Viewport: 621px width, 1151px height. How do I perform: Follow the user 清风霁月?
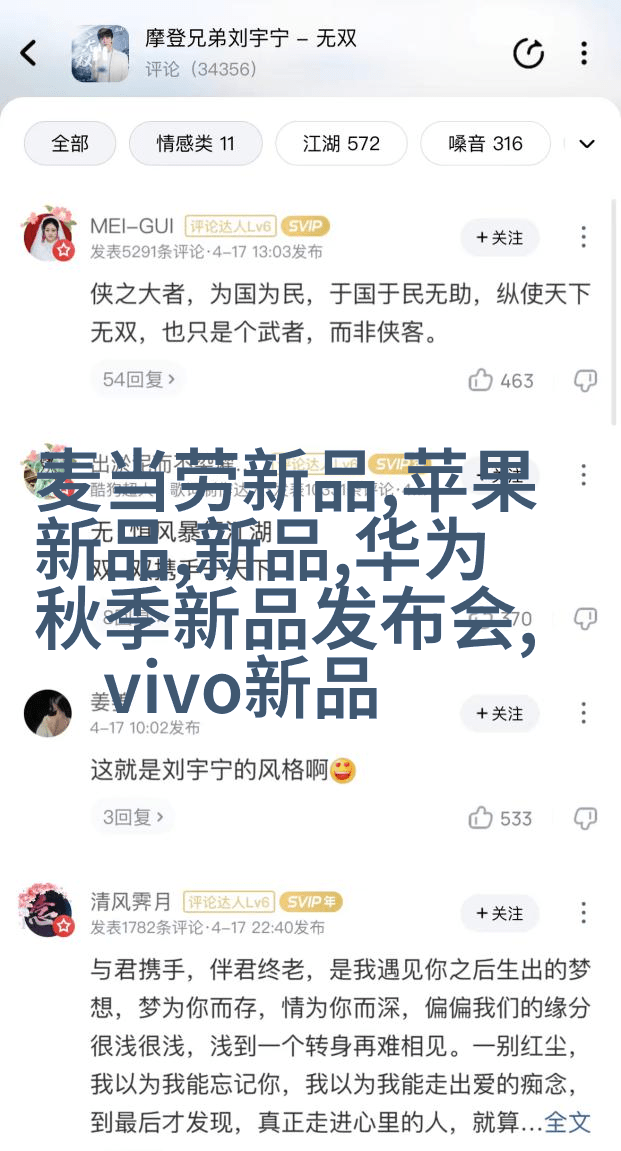[499, 913]
